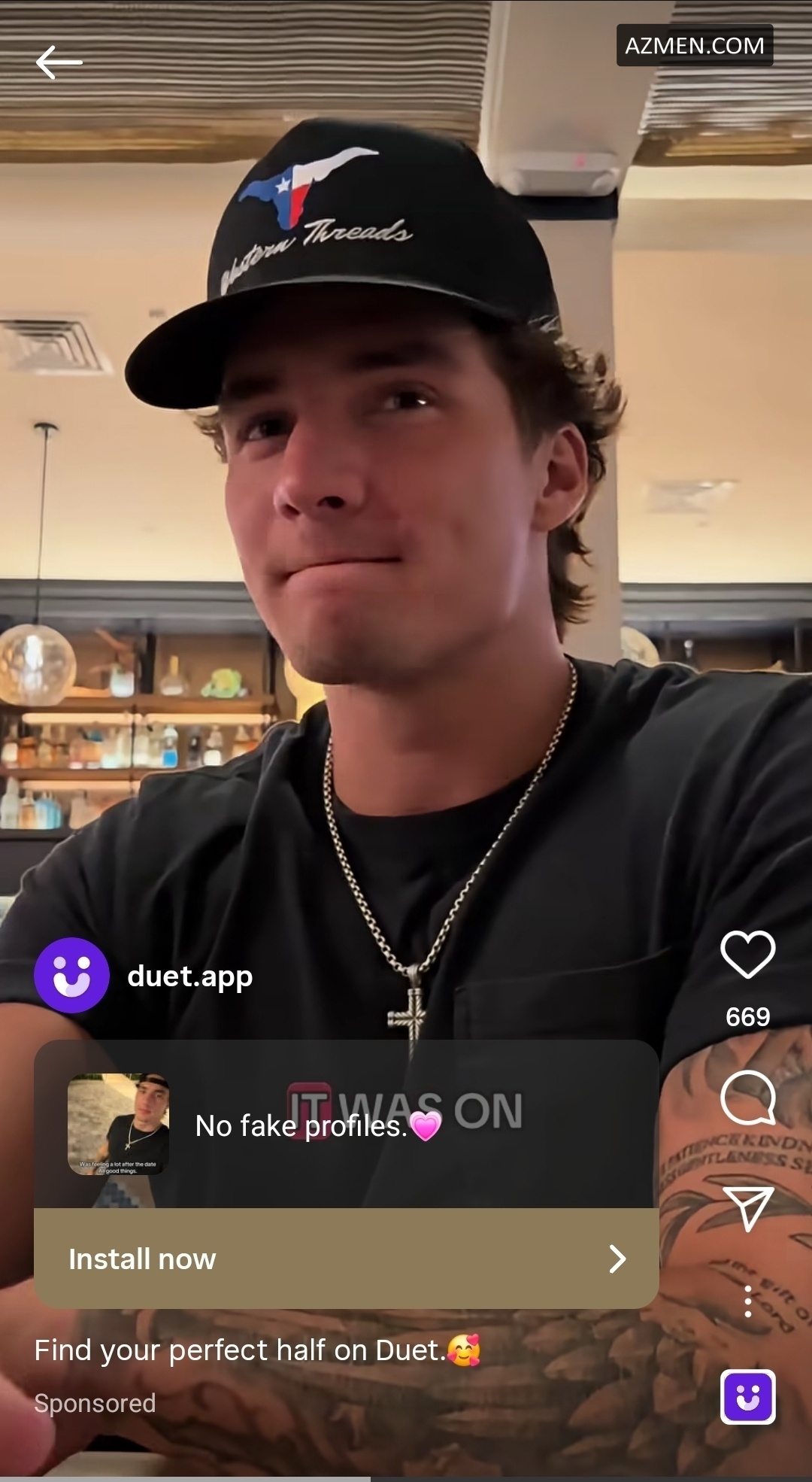
Task: Open the ad preview thumbnail card
Action: point(118,1124)
